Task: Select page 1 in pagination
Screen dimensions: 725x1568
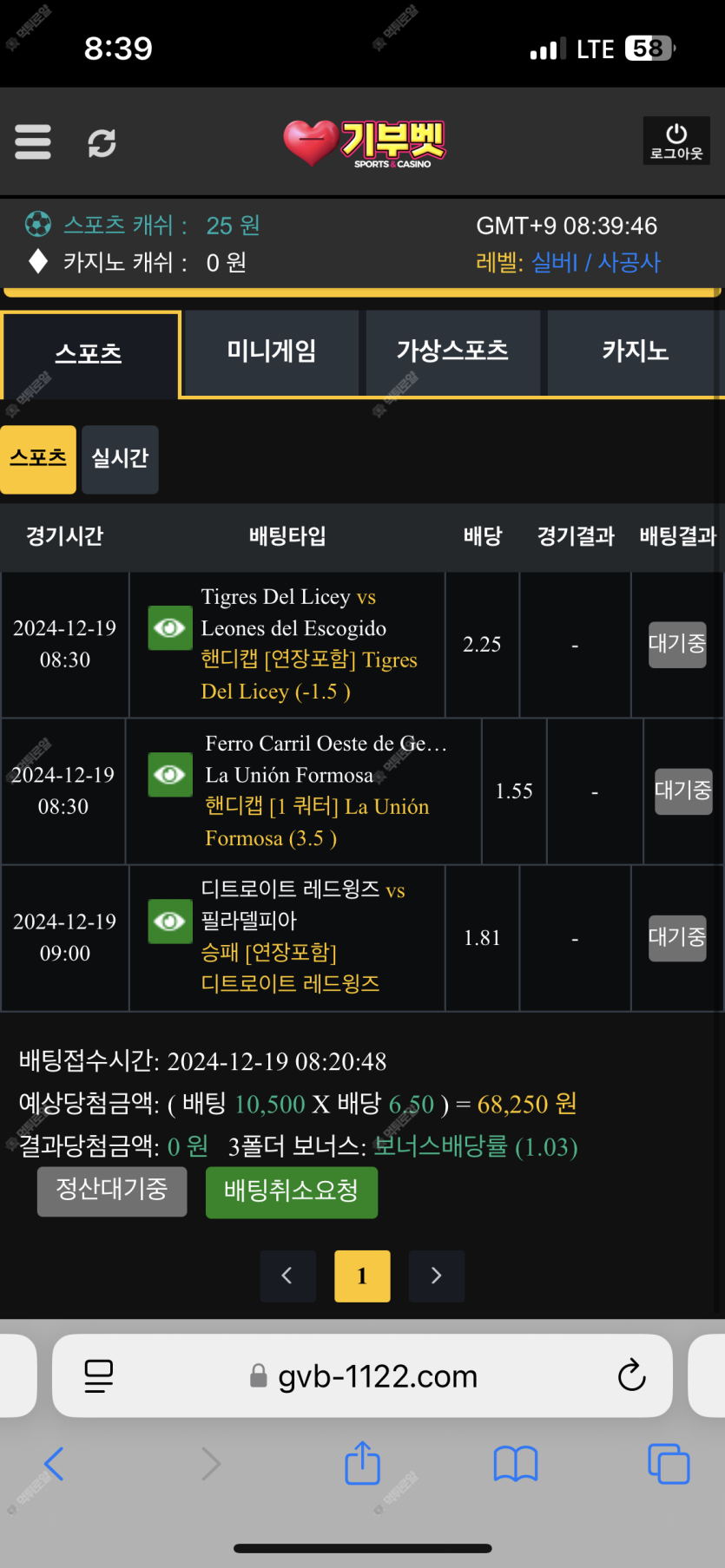Action: [x=362, y=1276]
